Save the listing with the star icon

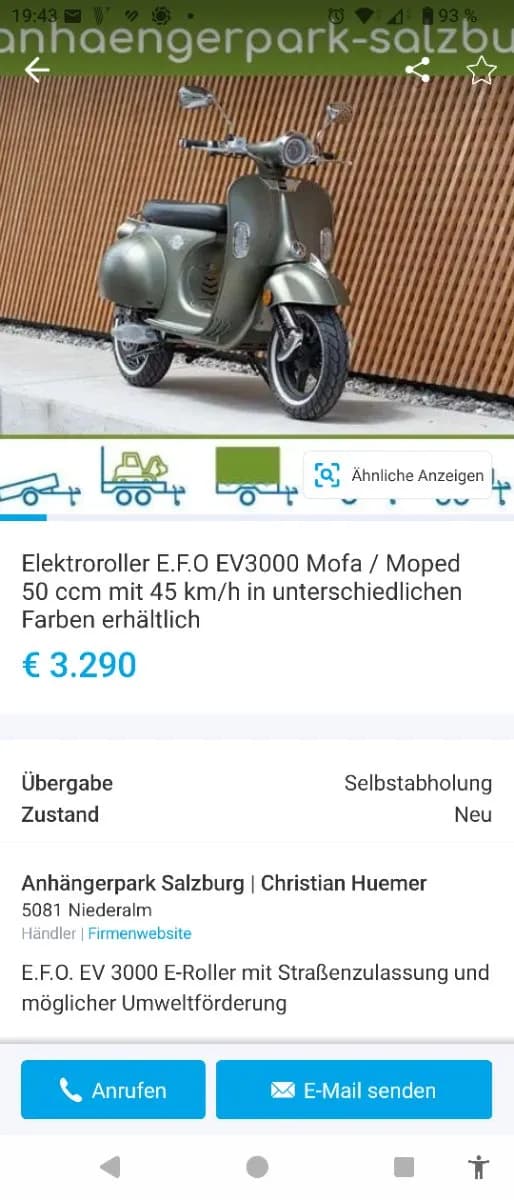pos(481,70)
